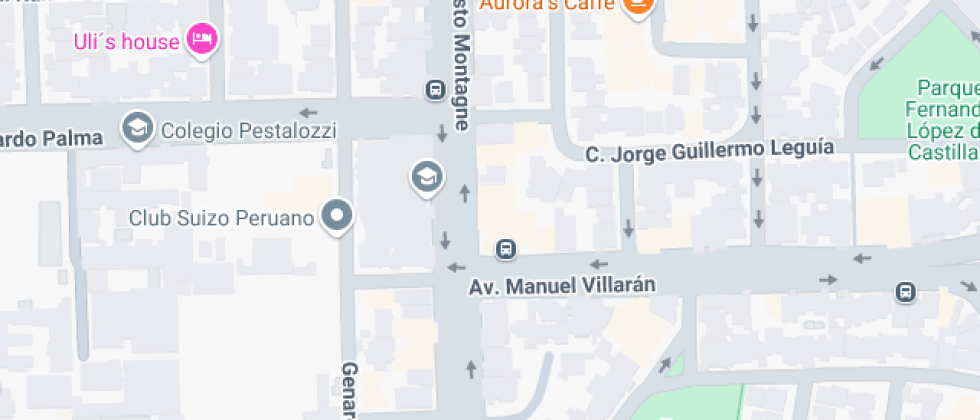Screen dimensions: 980x420
Task: Select the Colegio Pestalozzi school marker
Action: (x=137, y=128)
